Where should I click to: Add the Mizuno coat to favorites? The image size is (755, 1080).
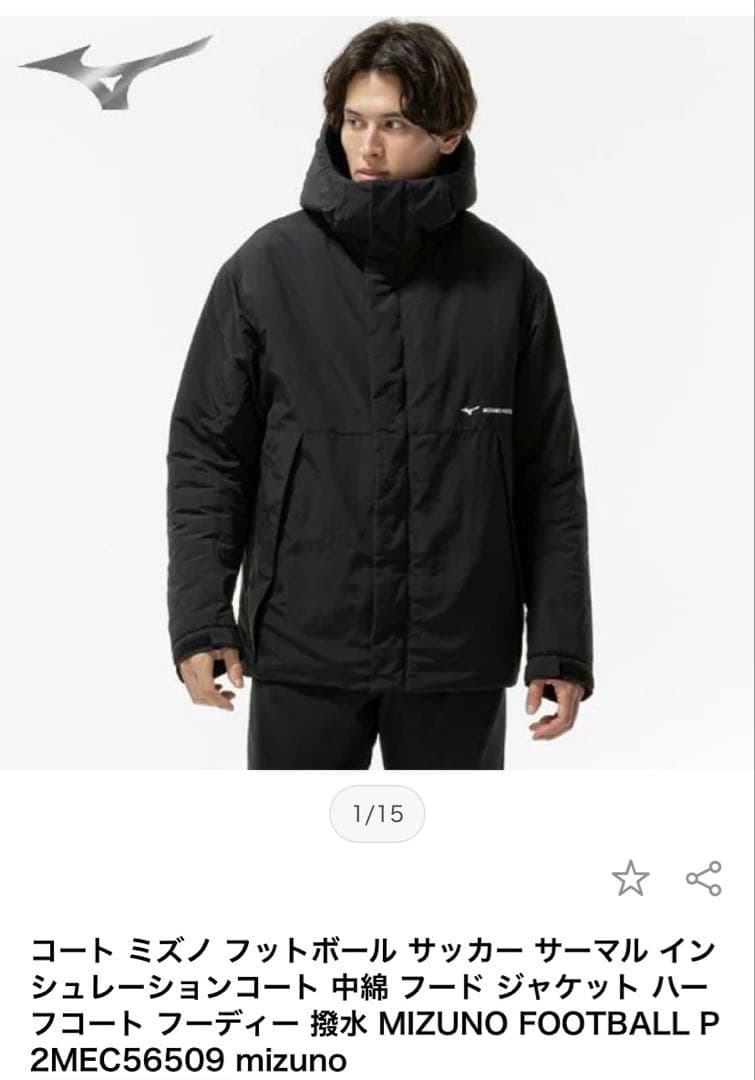pos(630,879)
